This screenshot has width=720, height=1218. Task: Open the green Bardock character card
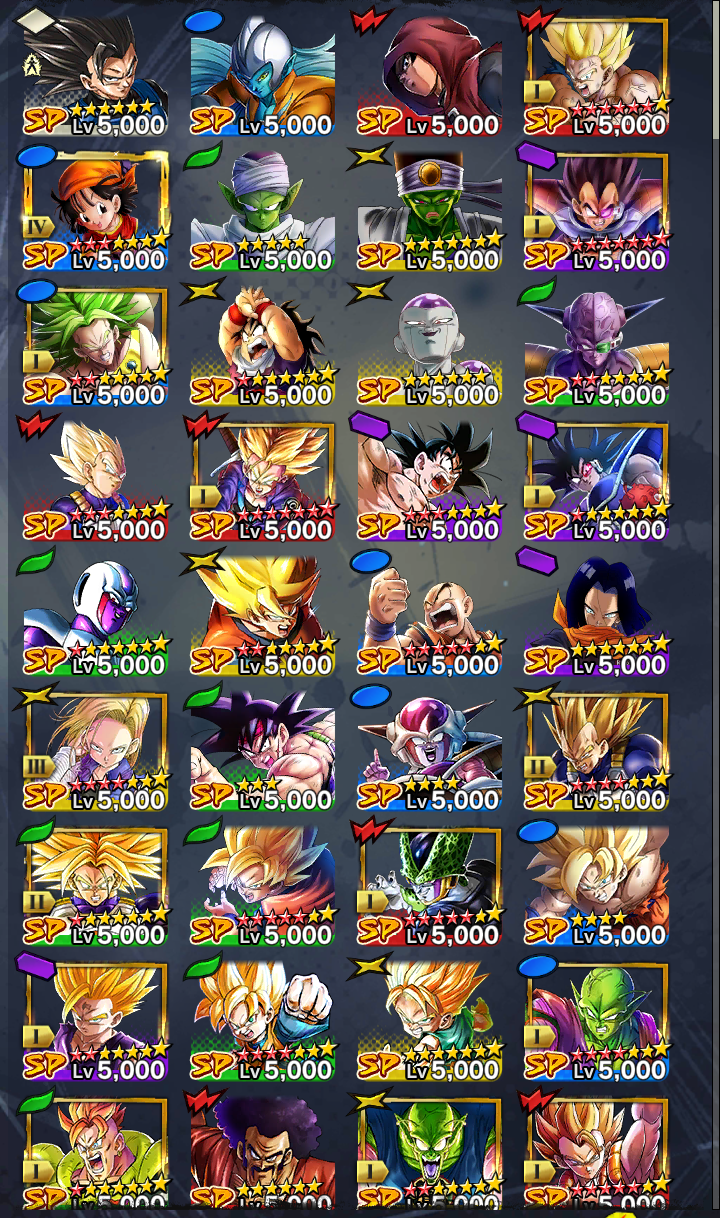262,748
